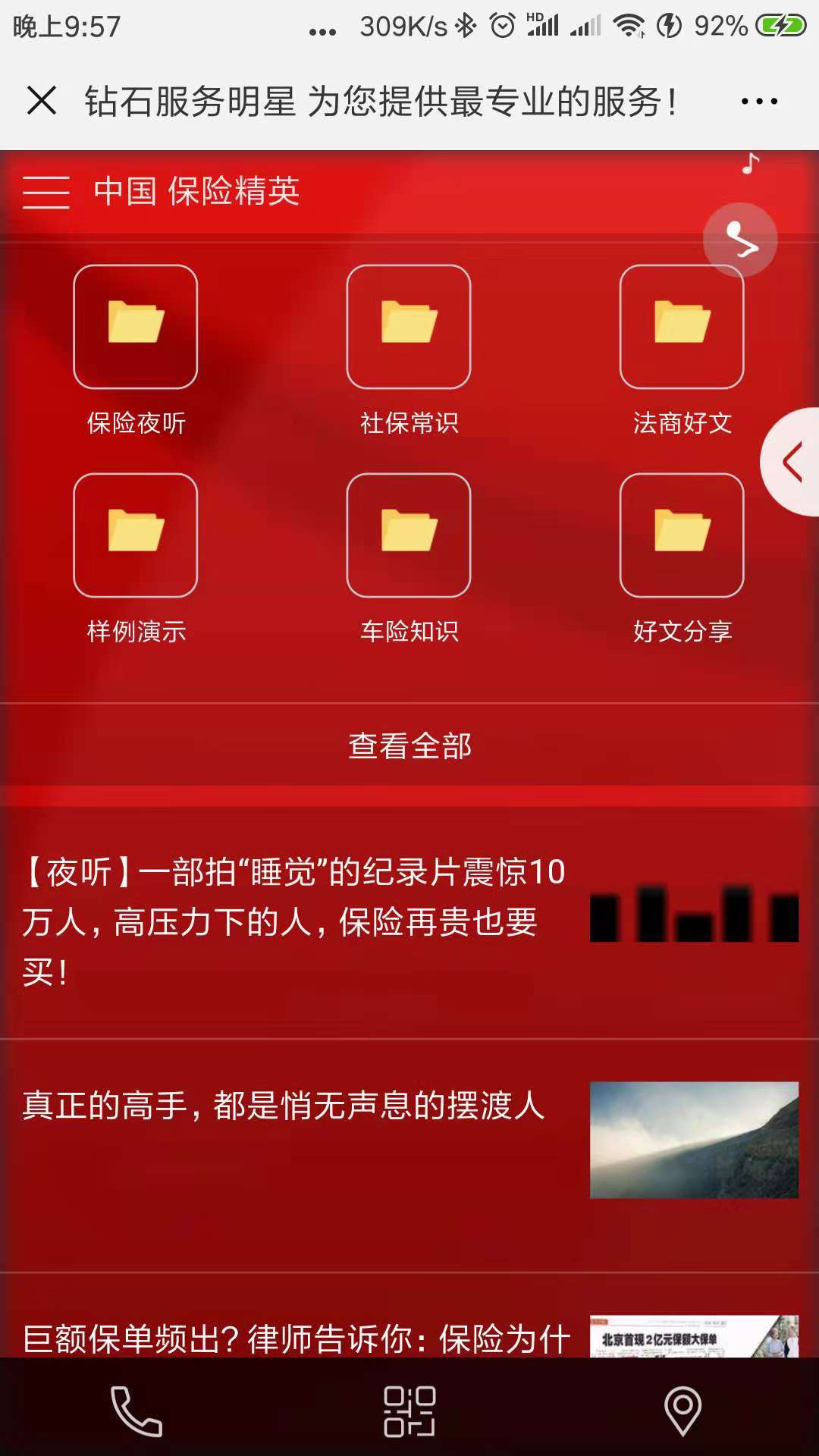The image size is (819, 1456).
Task: Tap the floating music note button
Action: [x=740, y=240]
